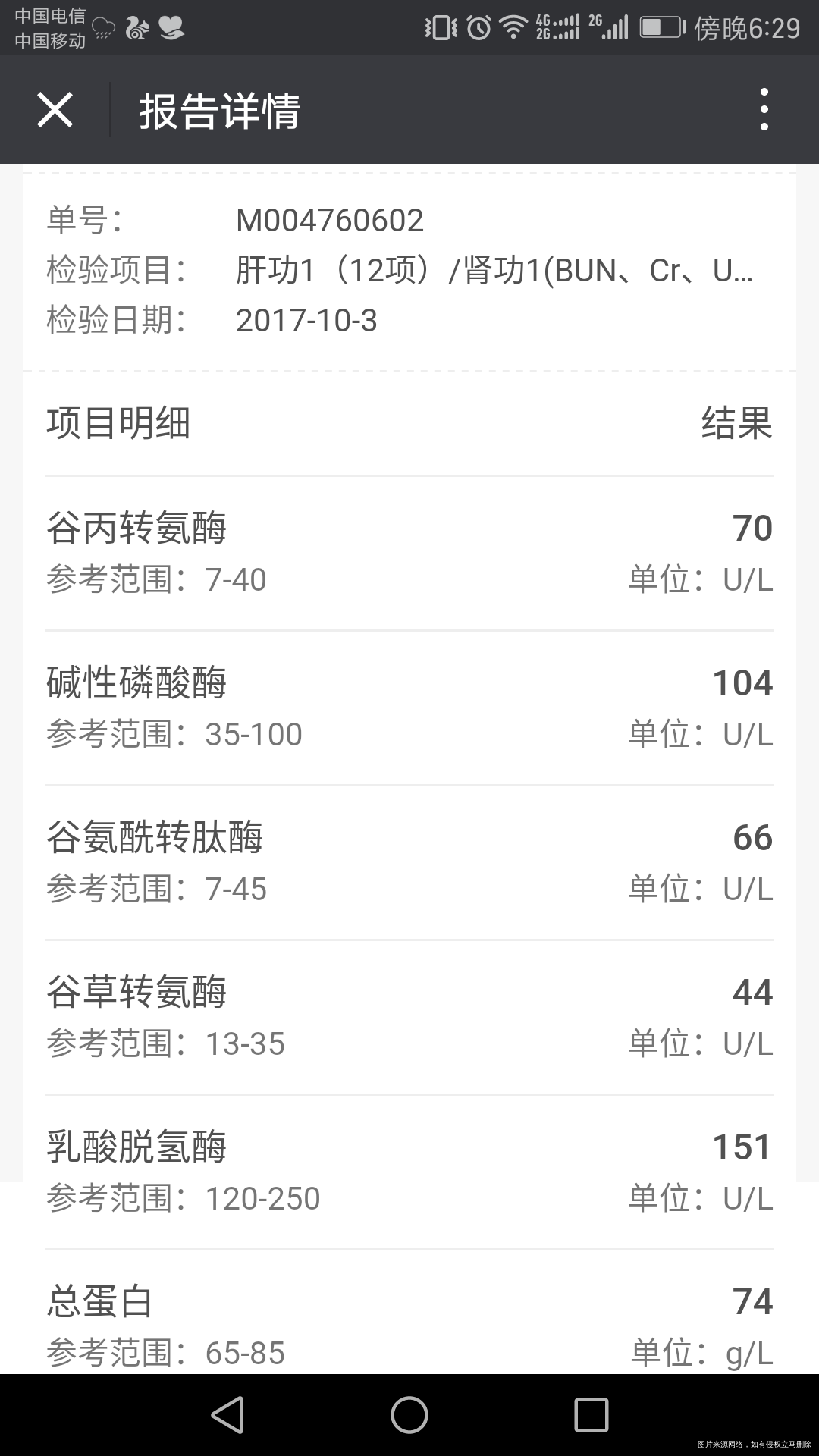Viewport: 819px width, 1456px height.
Task: Tap the order number M004760602
Action: 330,220
